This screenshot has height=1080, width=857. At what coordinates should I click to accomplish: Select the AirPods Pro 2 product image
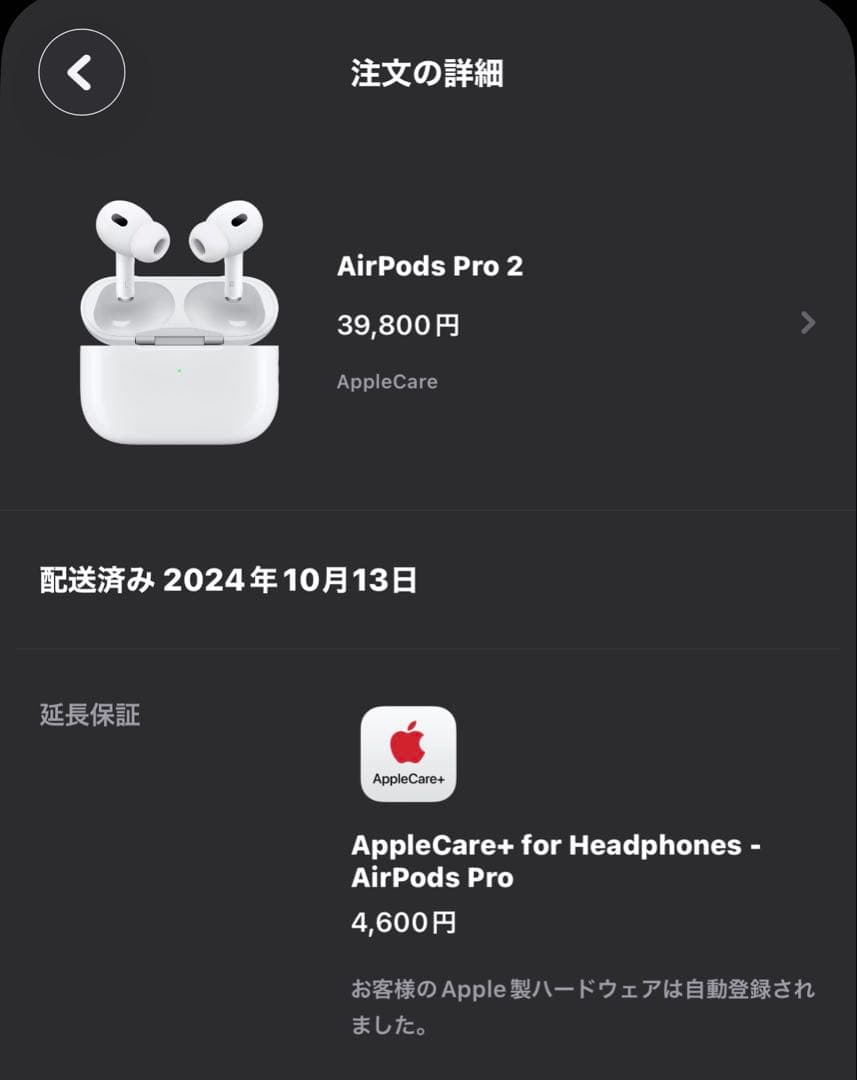180,320
